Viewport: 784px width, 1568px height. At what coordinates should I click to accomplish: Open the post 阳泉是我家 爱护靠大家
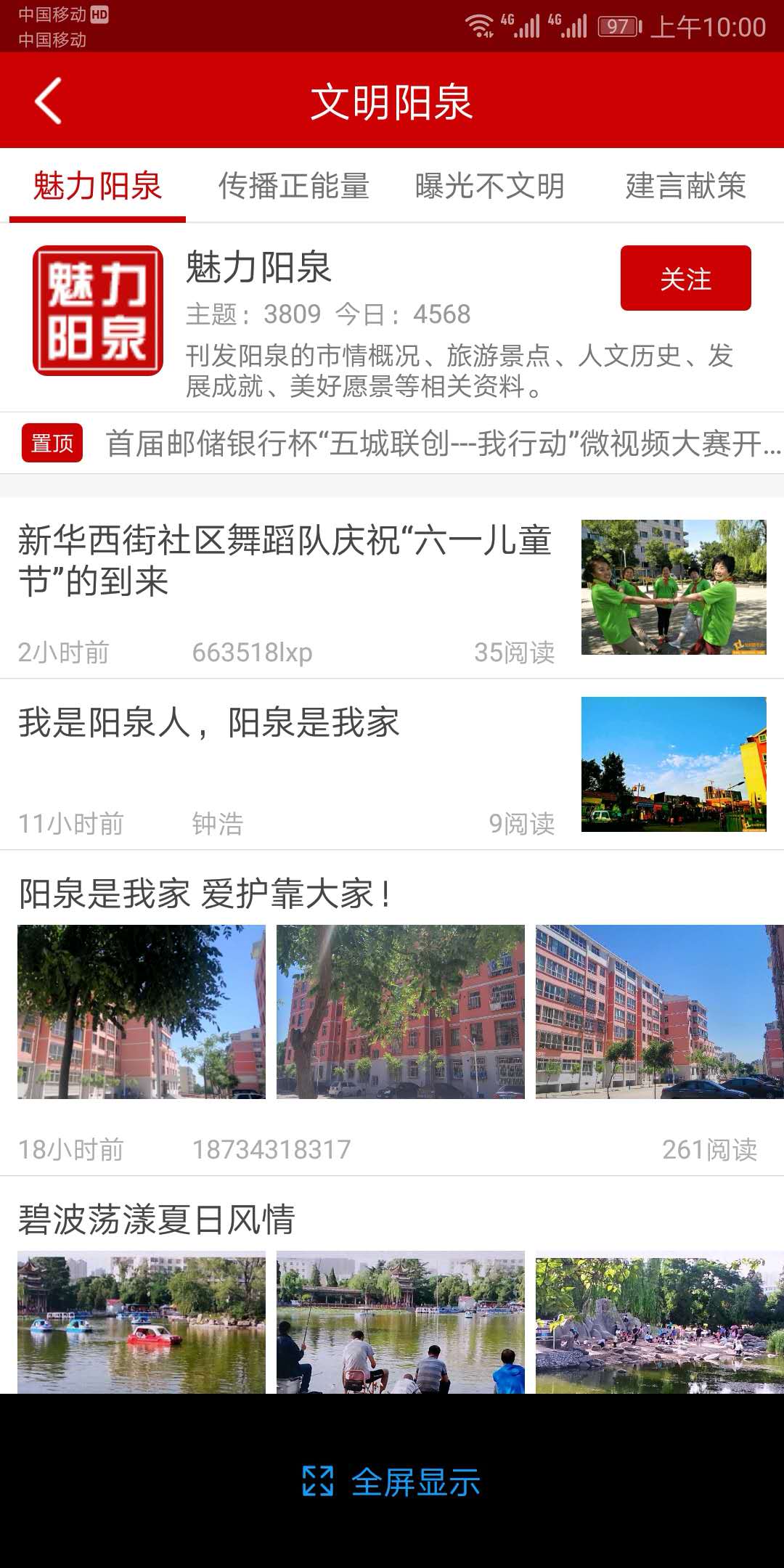(x=205, y=894)
